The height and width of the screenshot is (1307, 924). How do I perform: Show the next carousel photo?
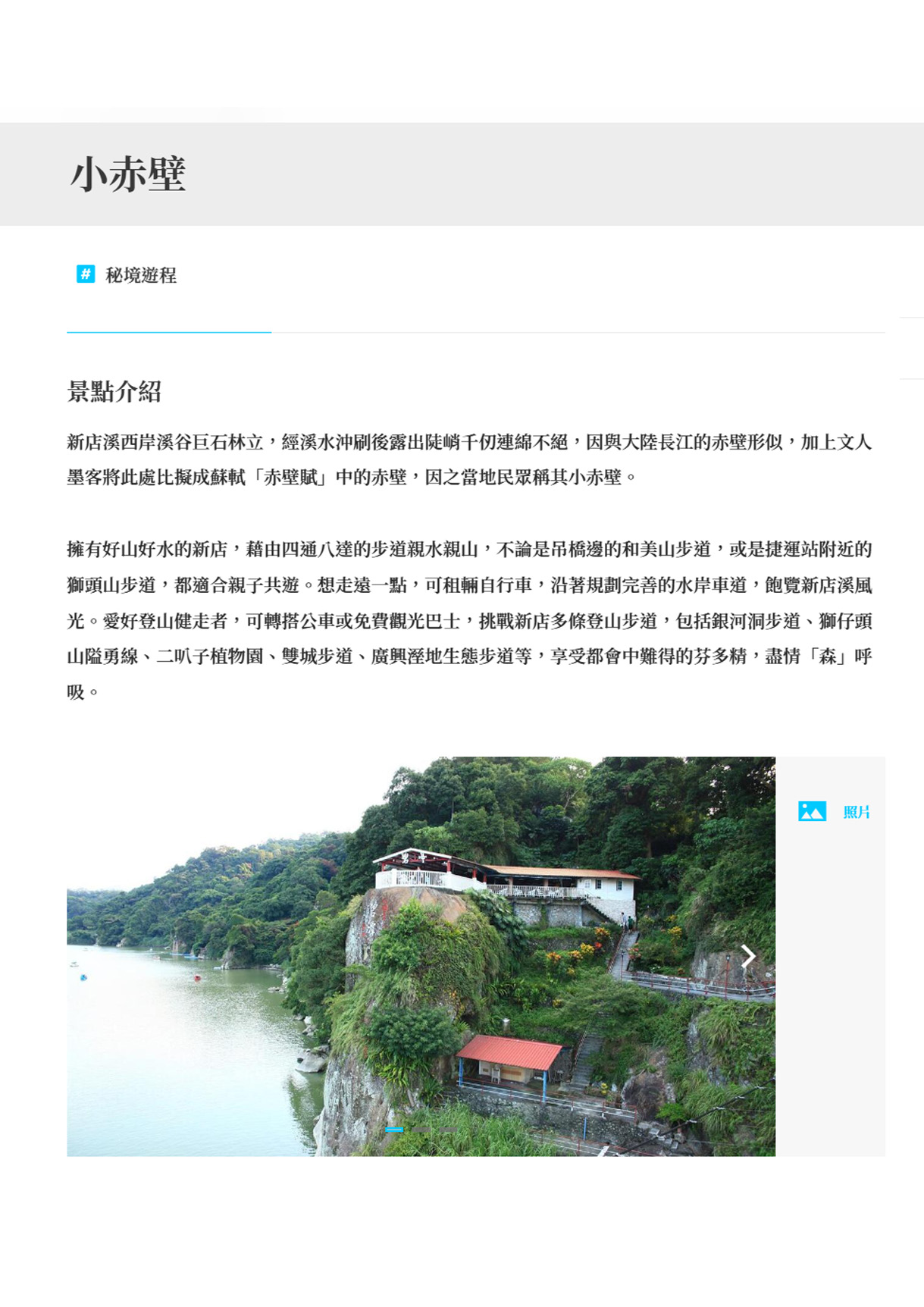[x=748, y=957]
